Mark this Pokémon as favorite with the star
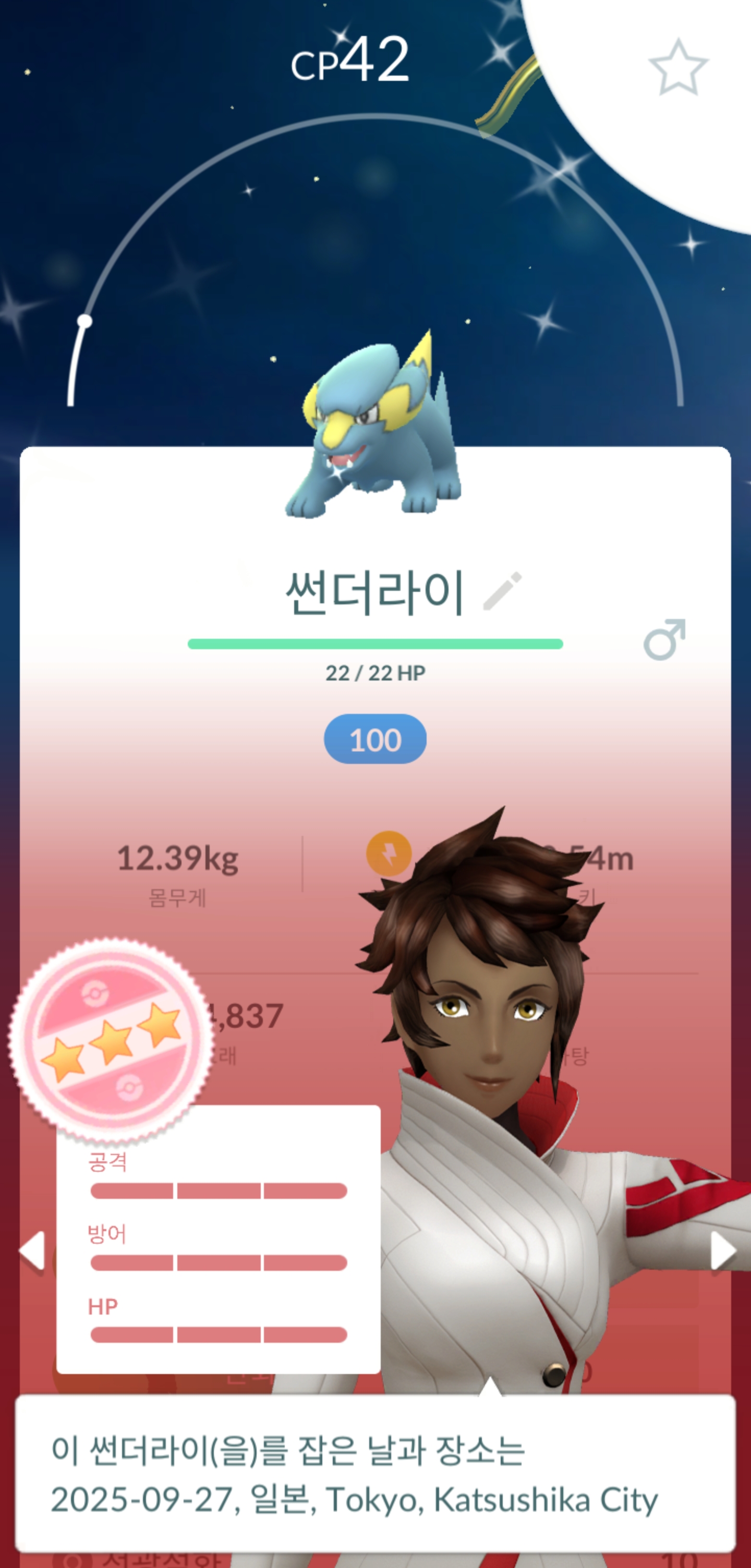751x1568 pixels. 677,68
